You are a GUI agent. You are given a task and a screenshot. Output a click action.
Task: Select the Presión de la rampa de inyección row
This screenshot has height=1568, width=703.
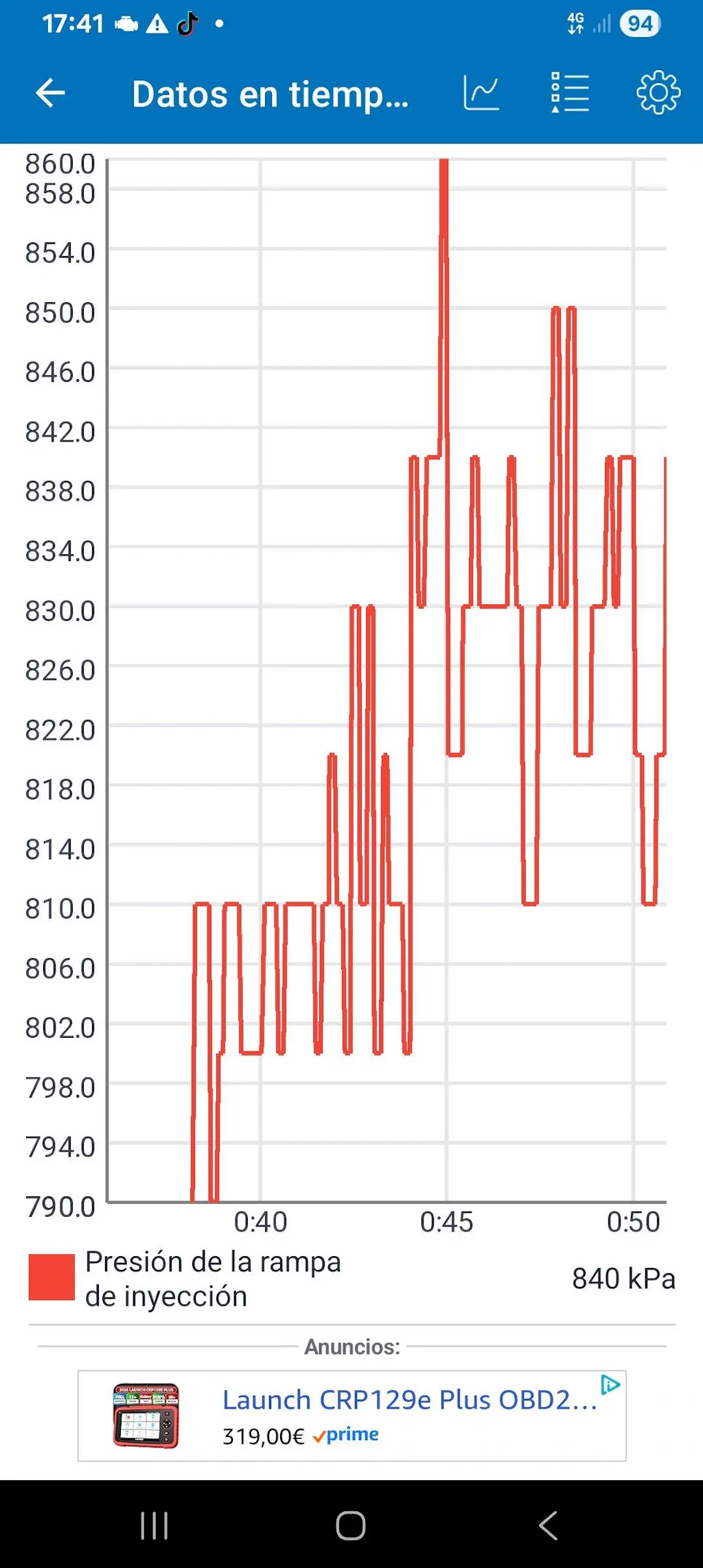point(351,1279)
